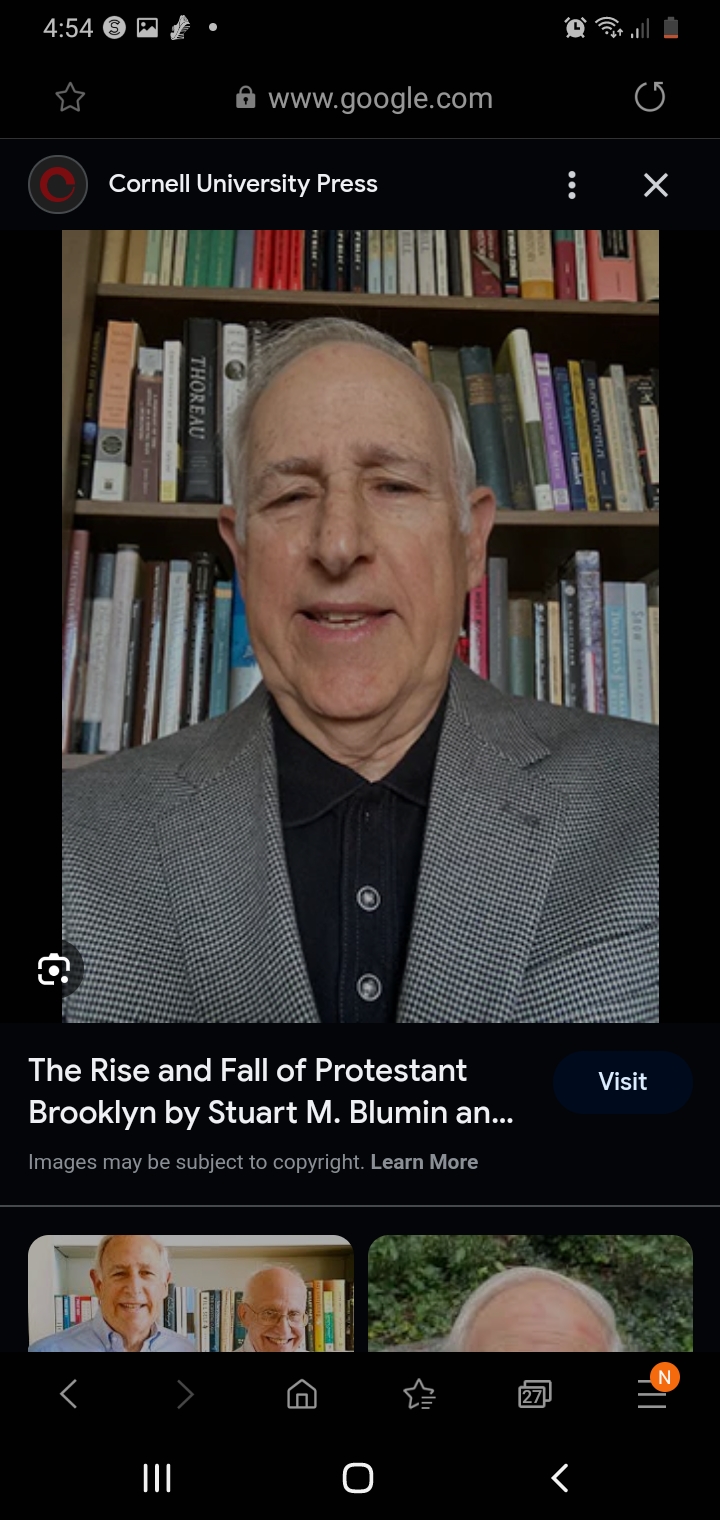Return to the phone's home screen
The image size is (720, 1520).
coord(358,1478)
